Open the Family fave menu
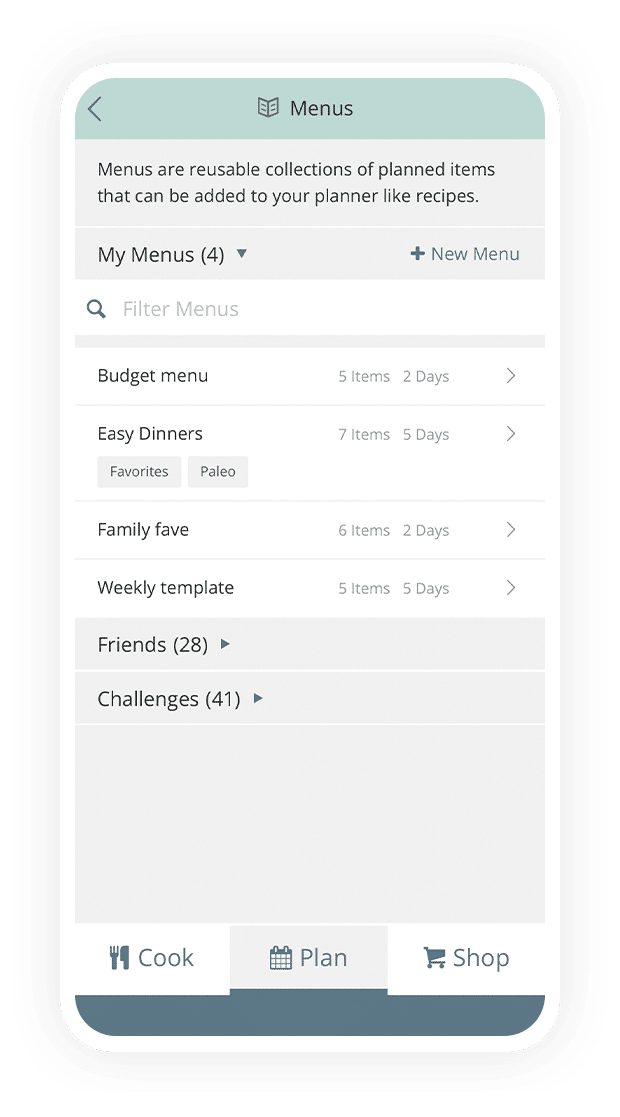The width and height of the screenshot is (620, 1117). (x=310, y=530)
